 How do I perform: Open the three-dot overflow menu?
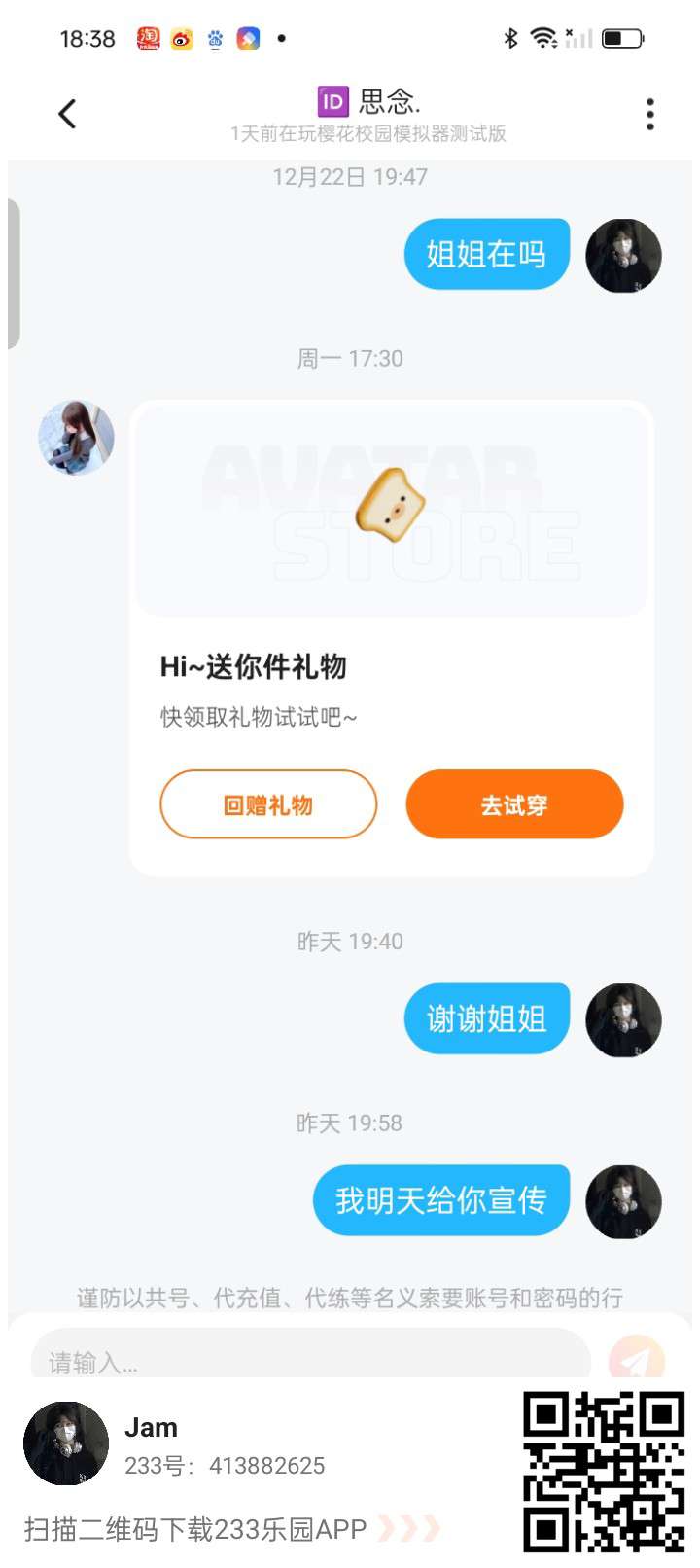click(x=649, y=114)
